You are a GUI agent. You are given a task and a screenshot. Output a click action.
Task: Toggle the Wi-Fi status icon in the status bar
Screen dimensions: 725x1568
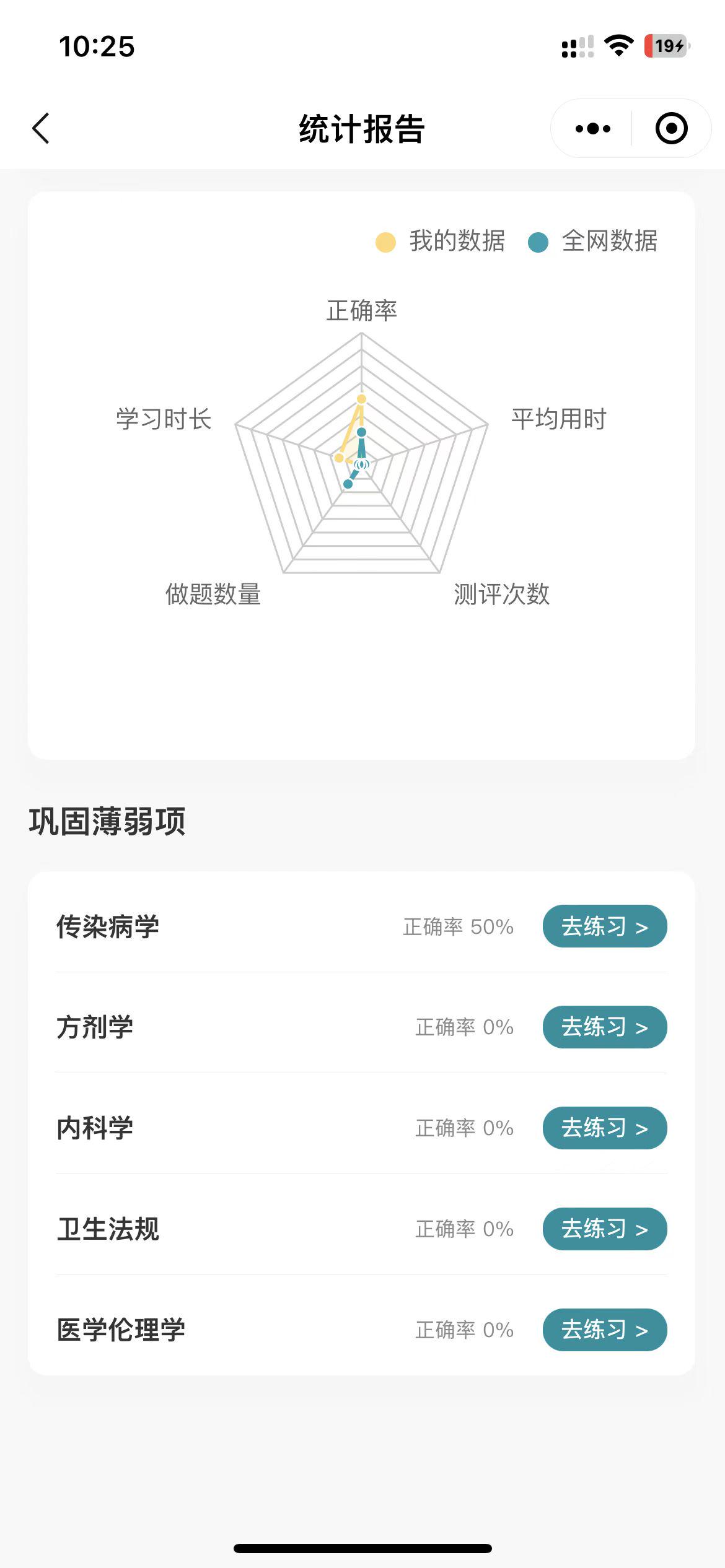click(x=618, y=44)
